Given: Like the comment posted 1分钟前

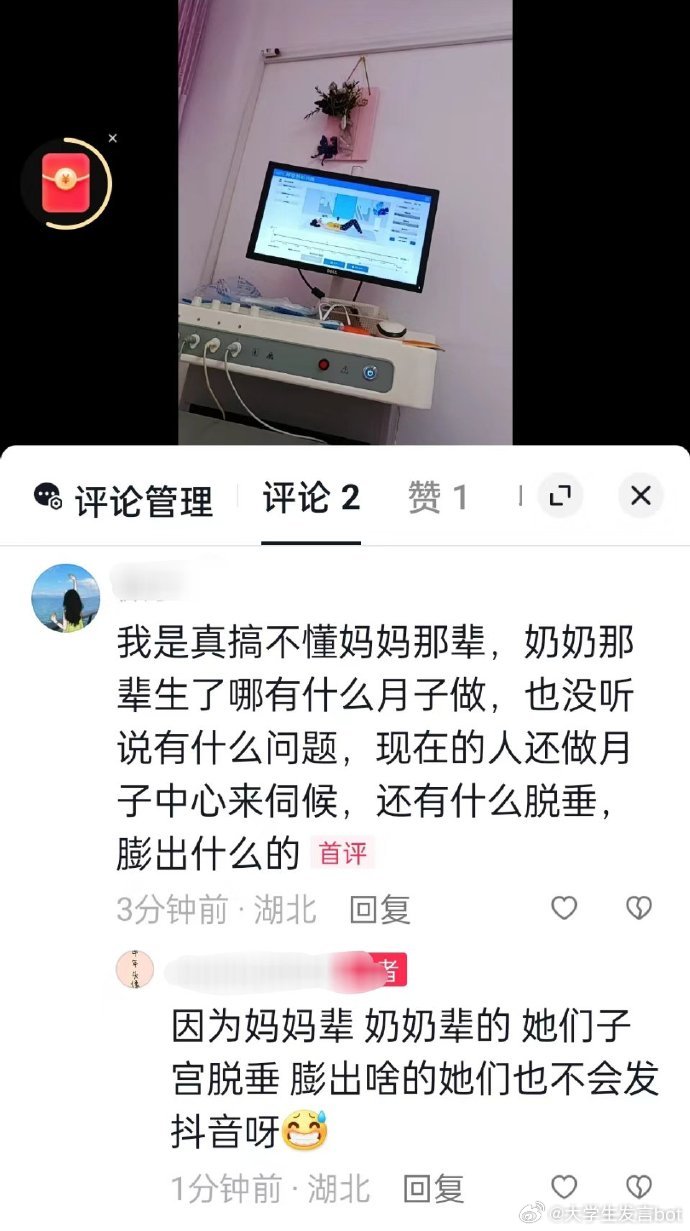Looking at the screenshot, I should pos(565,1187).
